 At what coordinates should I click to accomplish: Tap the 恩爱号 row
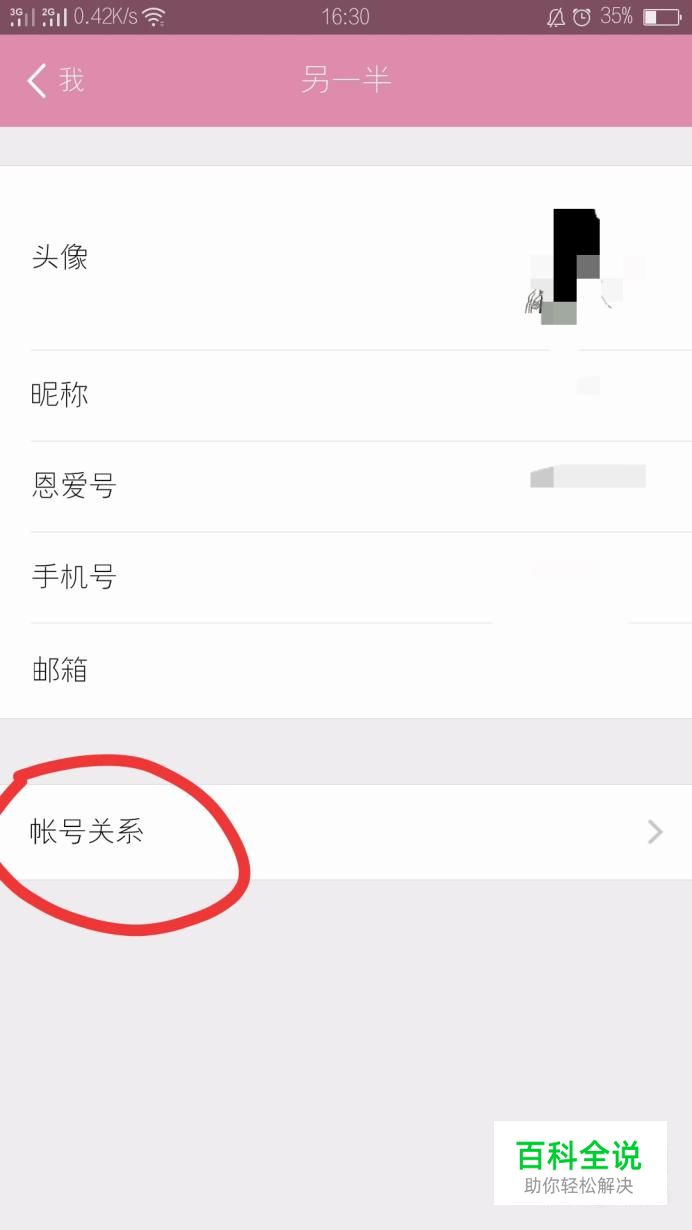tap(346, 487)
